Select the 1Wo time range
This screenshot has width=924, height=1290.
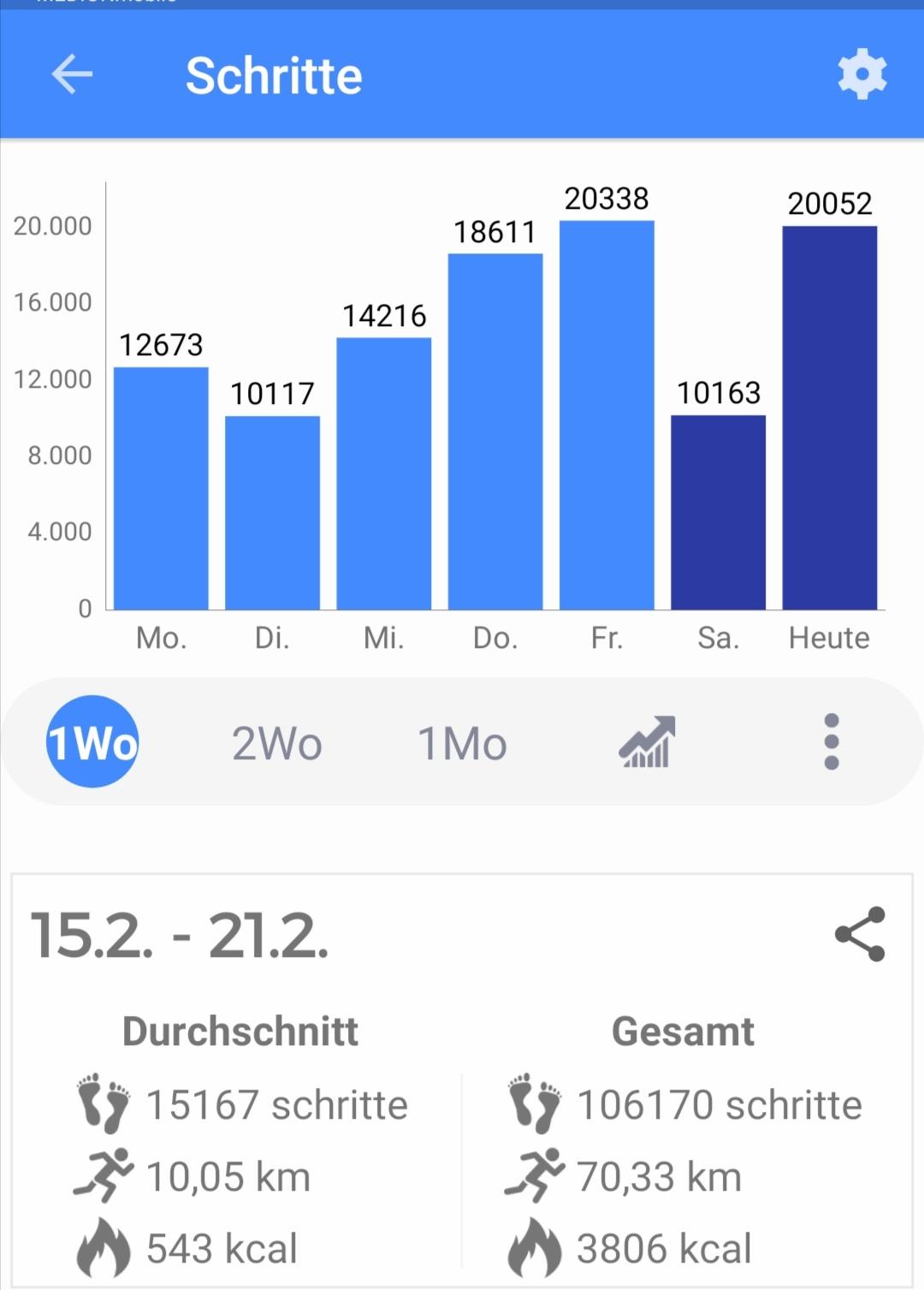(92, 742)
